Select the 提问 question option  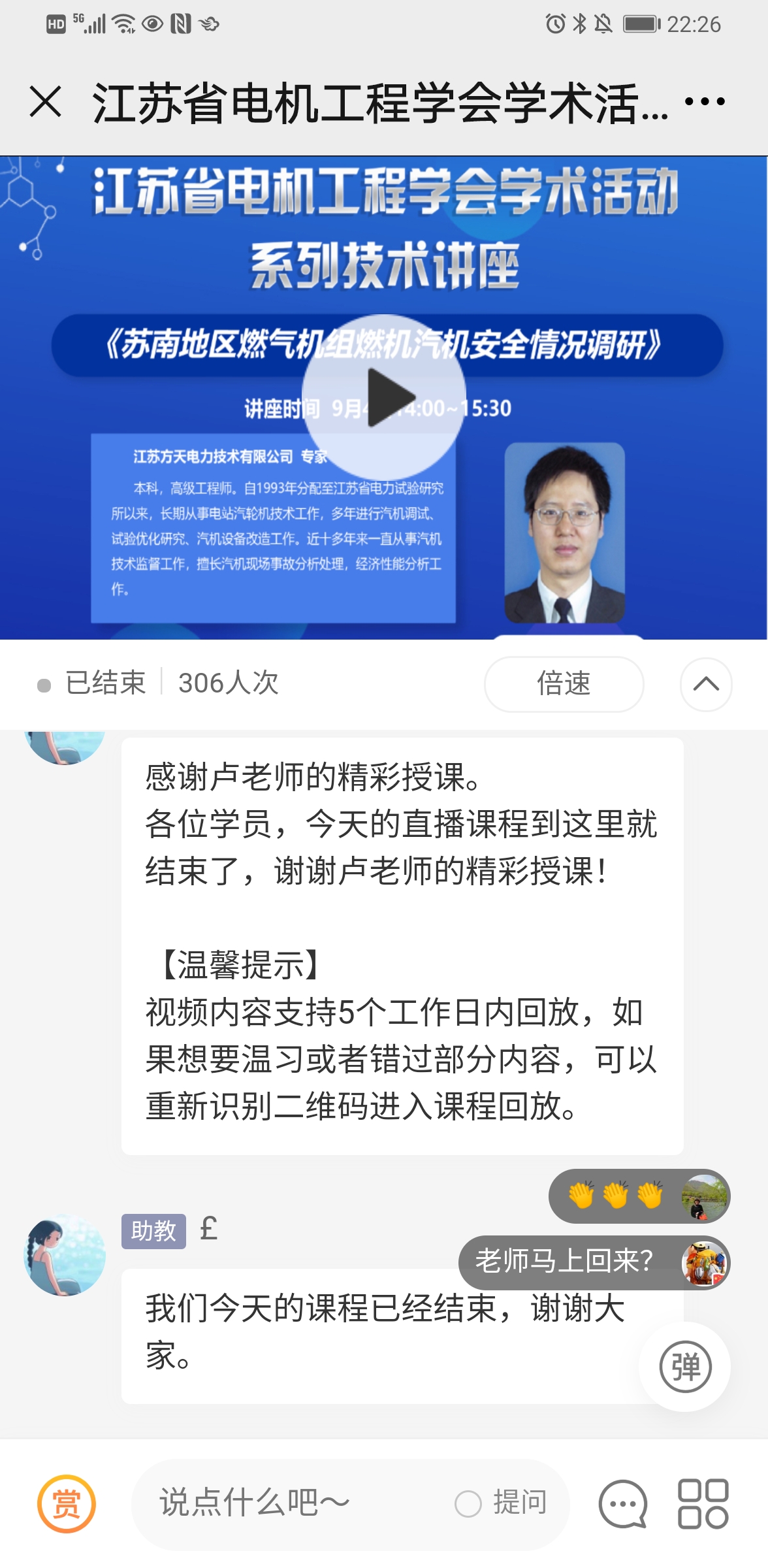point(502,1503)
